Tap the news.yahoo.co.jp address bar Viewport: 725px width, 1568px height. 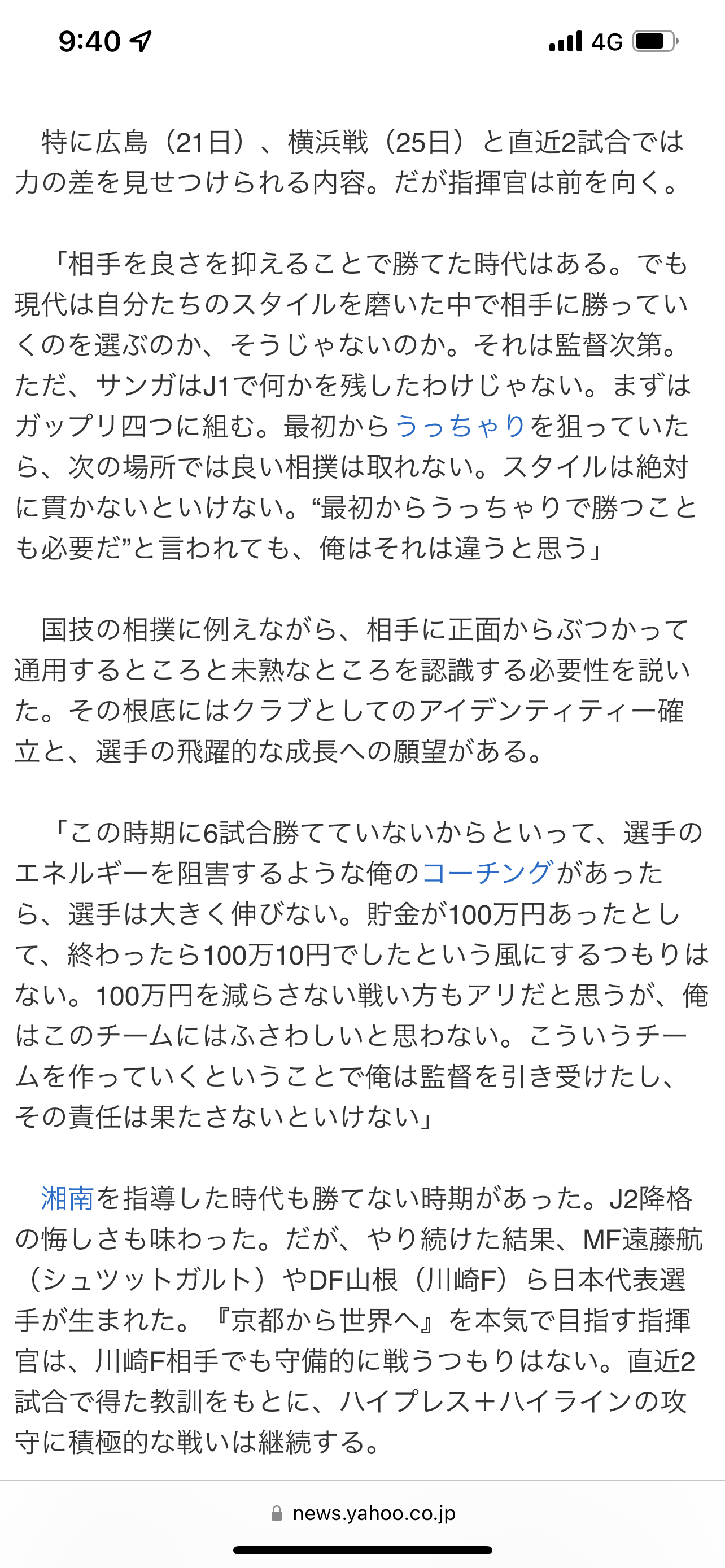(363, 1513)
